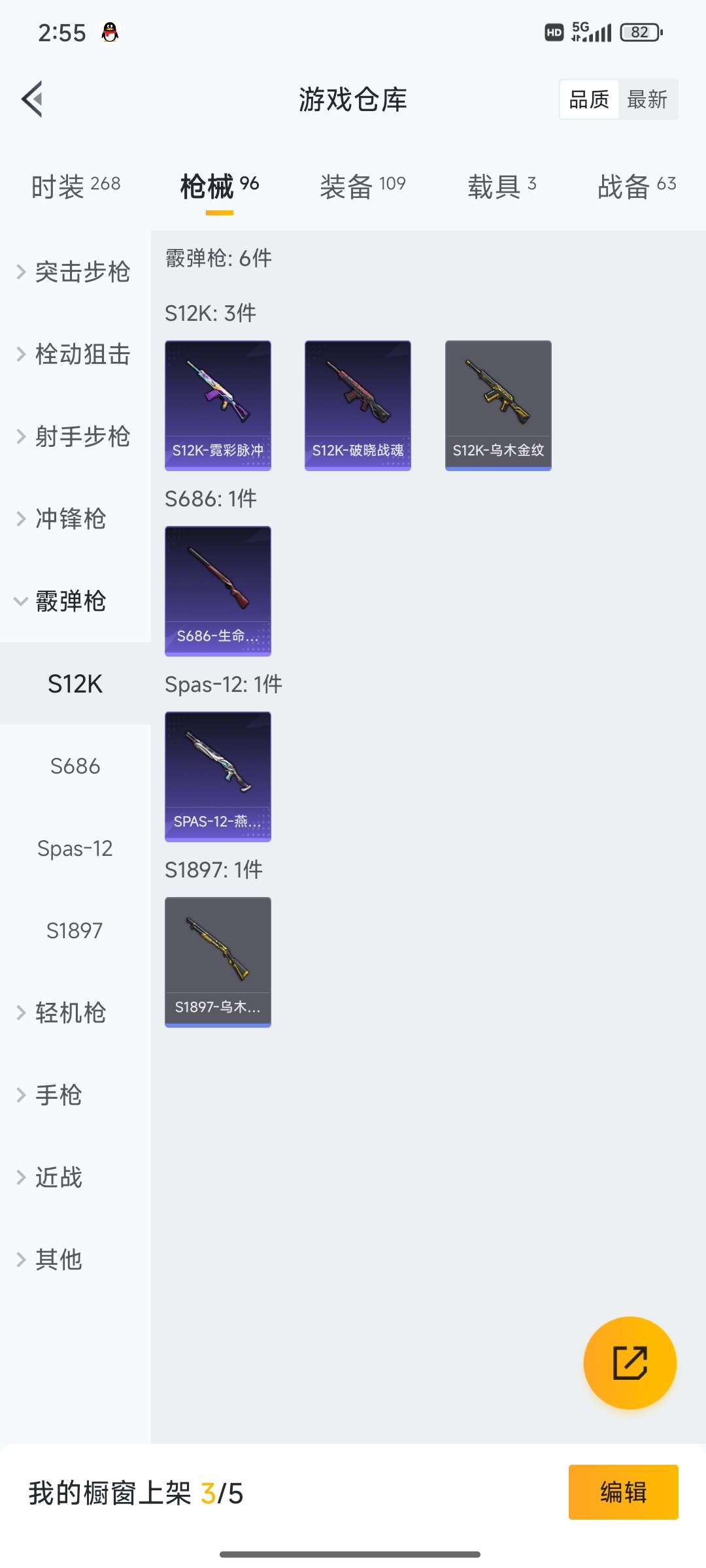This screenshot has height=1568, width=706.
Task: View the S12K-乌木金纹 weapon skin
Action: pos(497,404)
